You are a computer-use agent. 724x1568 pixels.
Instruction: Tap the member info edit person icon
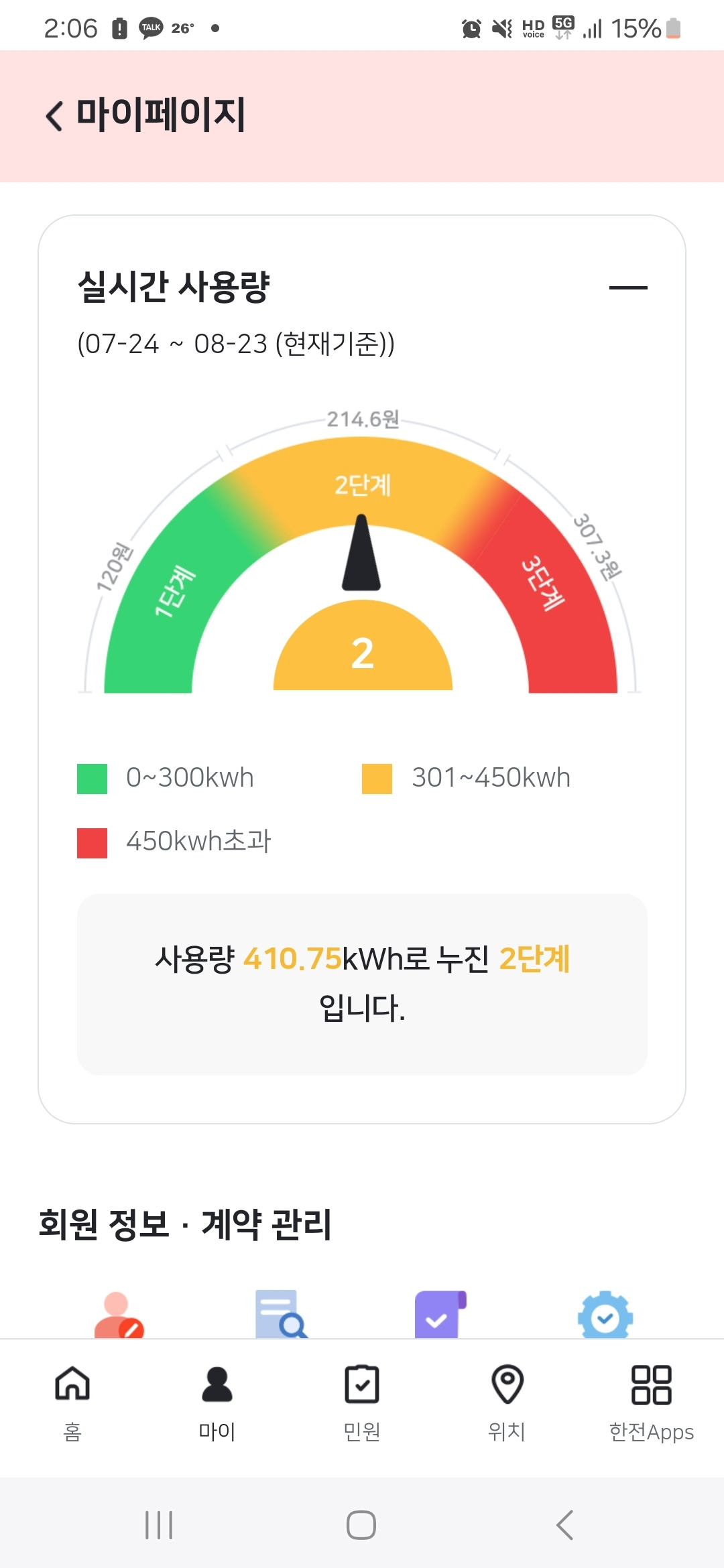(119, 1313)
